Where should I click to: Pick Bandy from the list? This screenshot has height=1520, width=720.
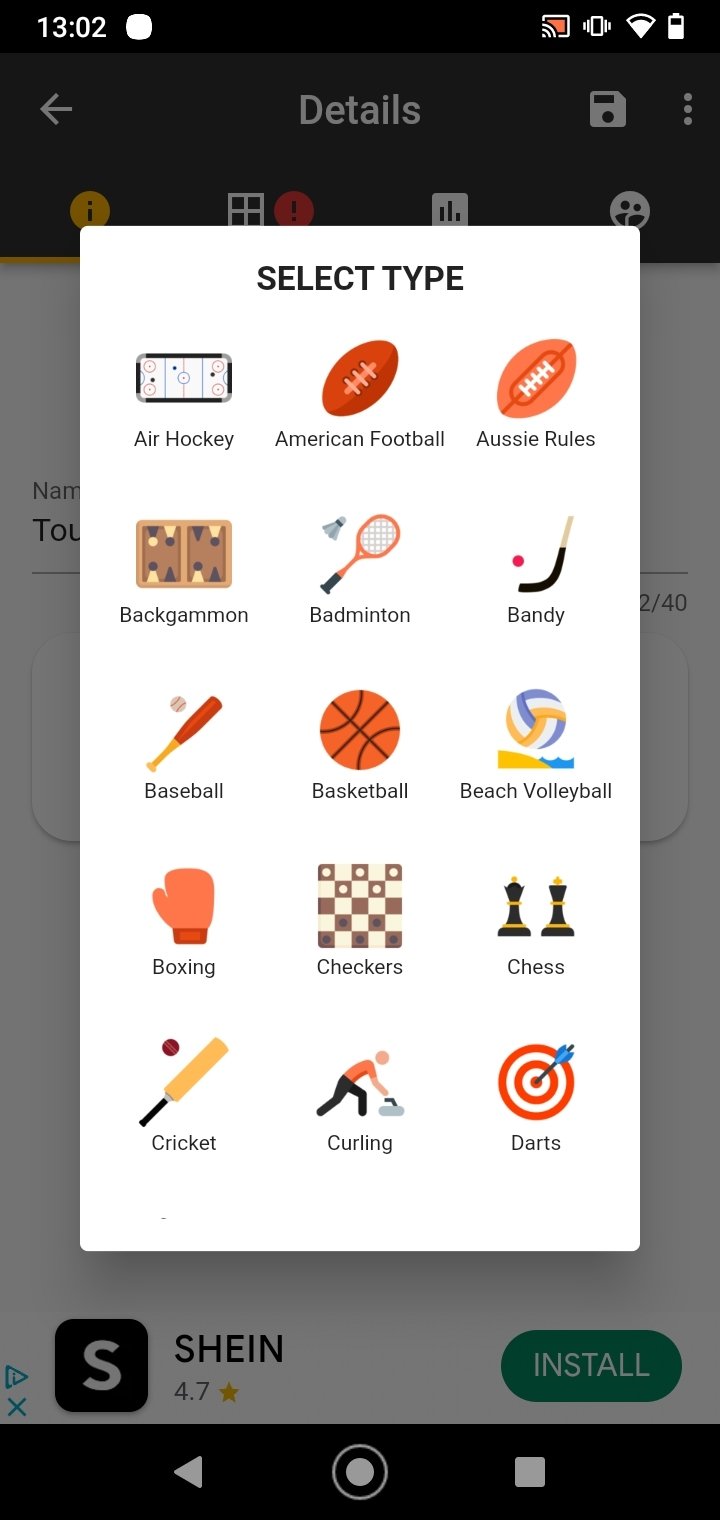tap(536, 571)
